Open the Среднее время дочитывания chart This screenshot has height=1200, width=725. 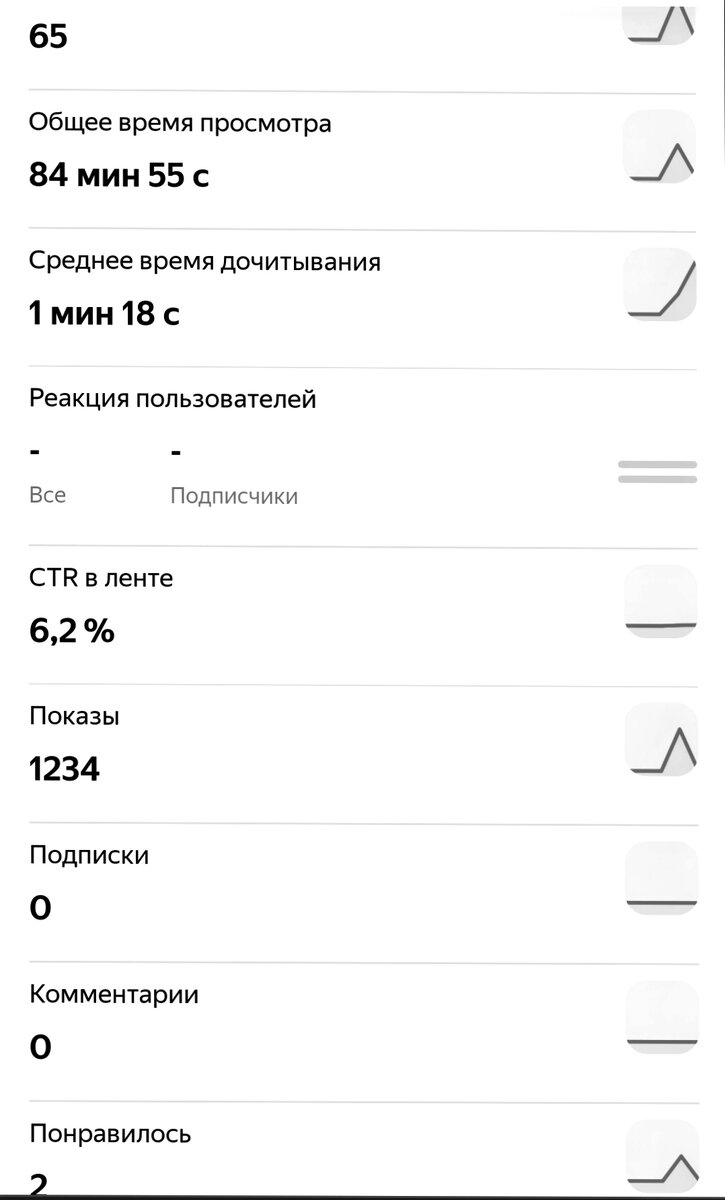tap(660, 284)
